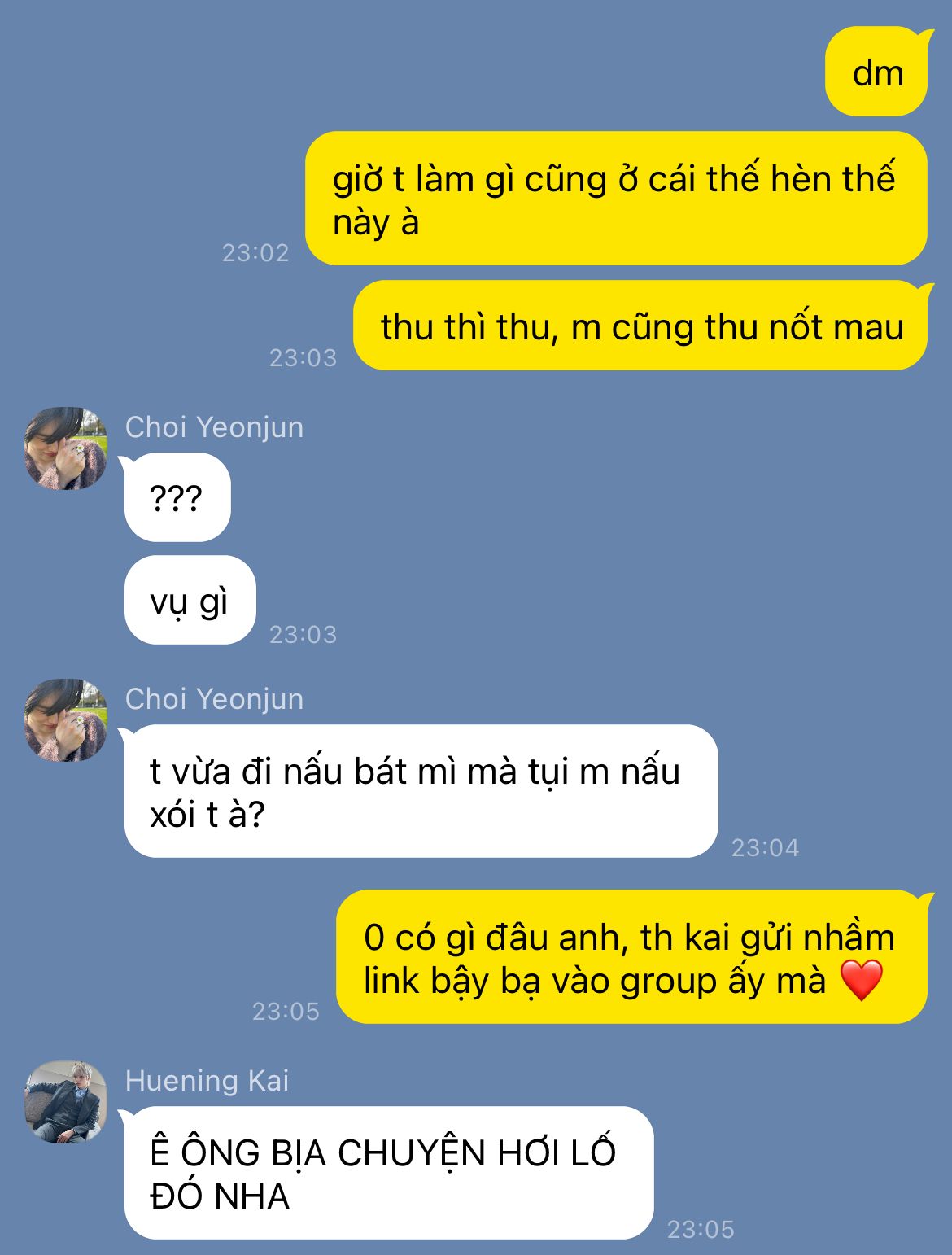This screenshot has height=1255, width=952.
Task: Open Choi Yeonjun's avatar beside the "nấu bát mì" message
Action: pos(66,720)
